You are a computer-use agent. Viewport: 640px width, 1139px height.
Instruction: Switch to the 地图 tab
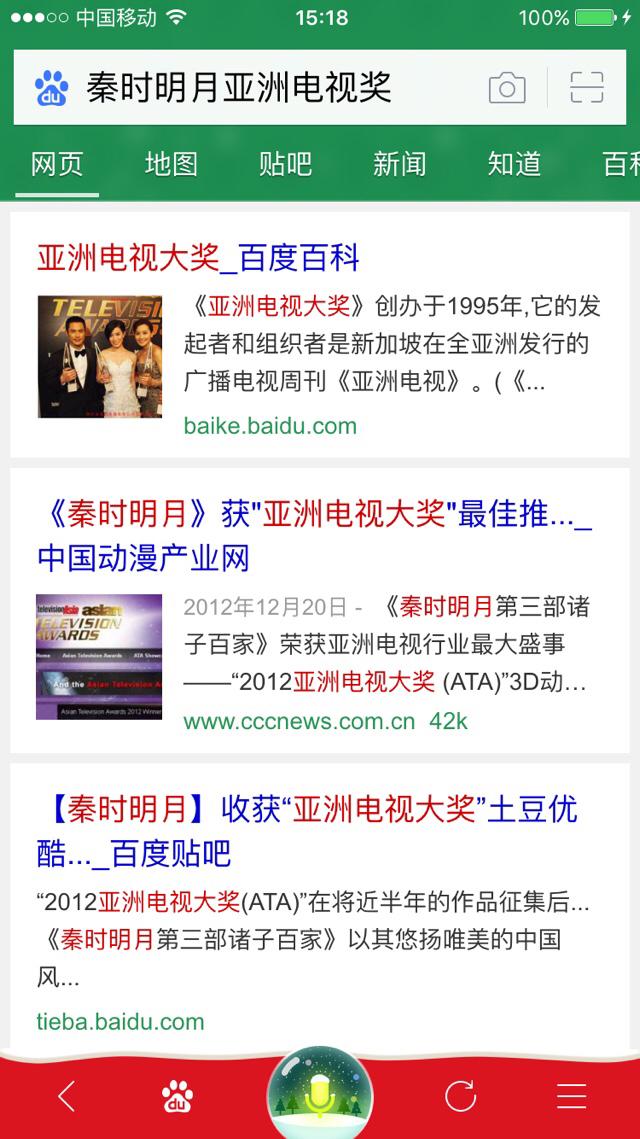pos(171,164)
